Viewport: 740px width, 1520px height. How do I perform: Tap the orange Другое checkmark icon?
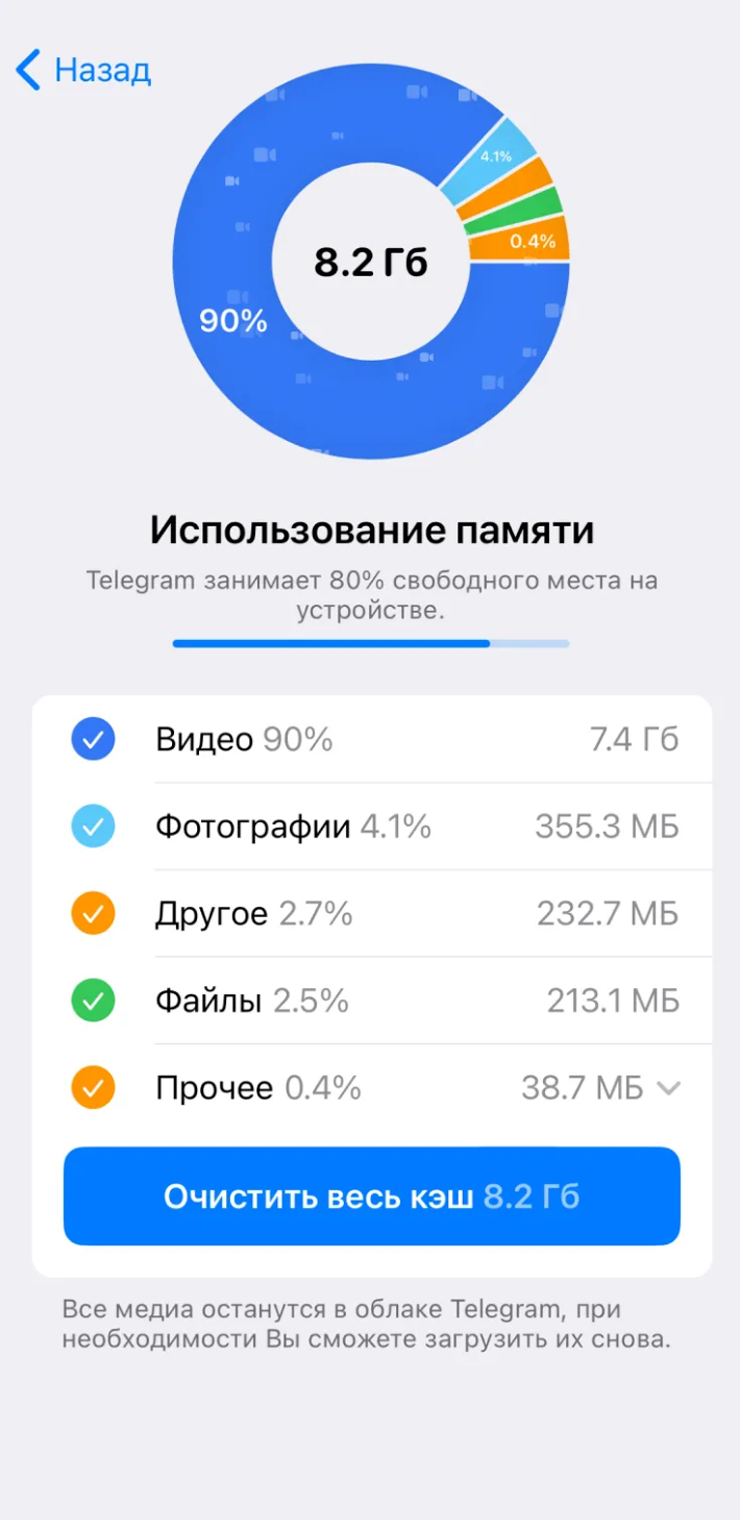[93, 913]
